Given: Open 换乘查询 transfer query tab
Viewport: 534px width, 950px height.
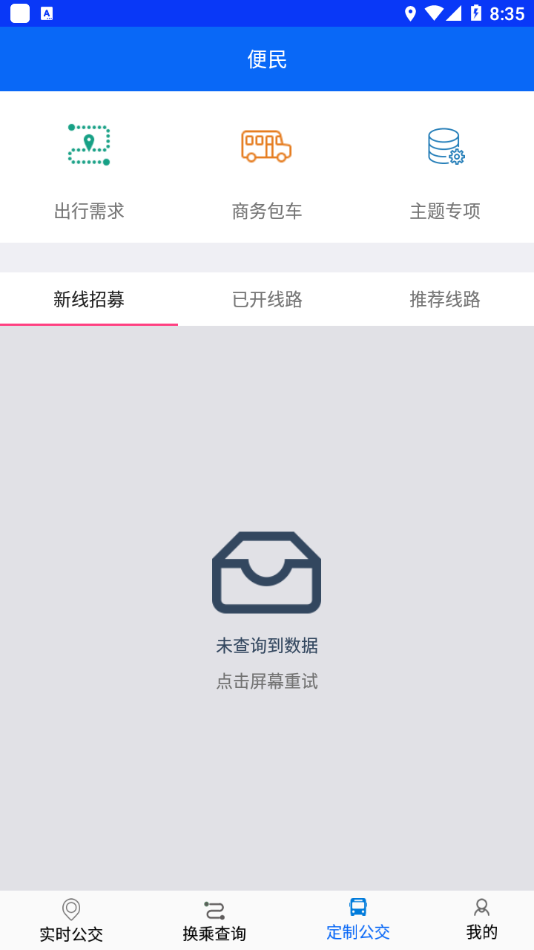Looking at the screenshot, I should click(215, 920).
